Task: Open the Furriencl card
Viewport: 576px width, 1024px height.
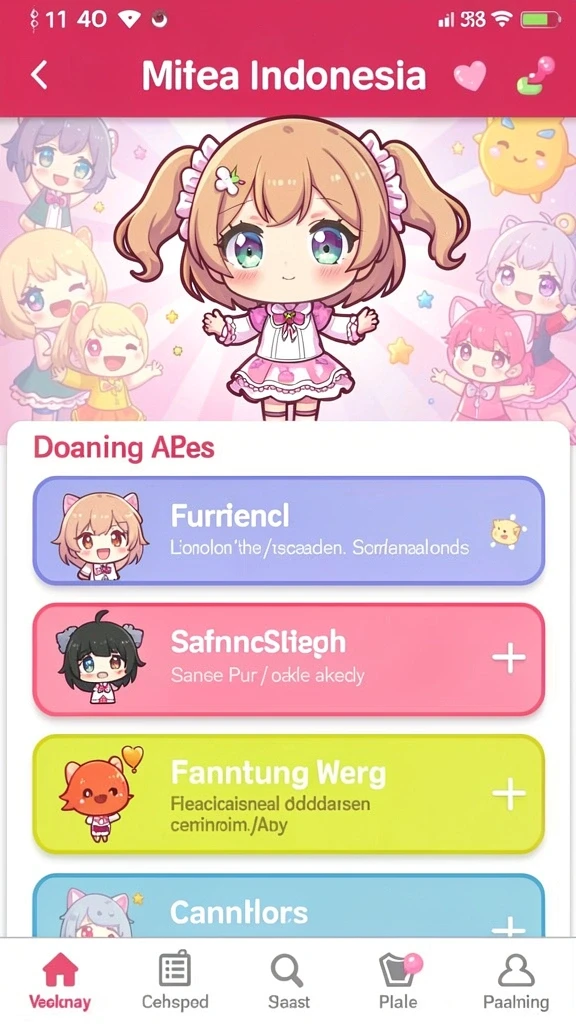Action: 288,530
